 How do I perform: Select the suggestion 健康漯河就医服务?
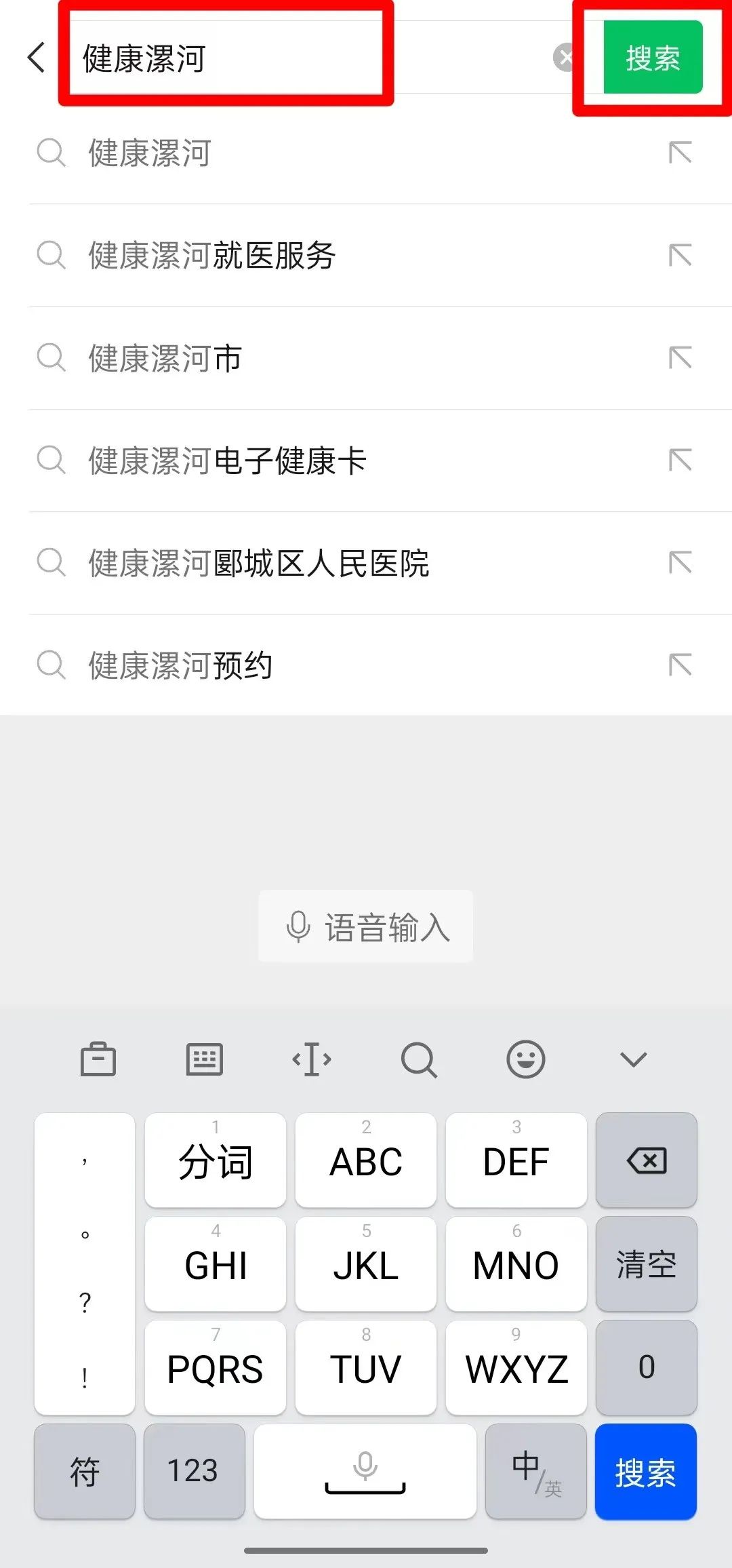211,256
